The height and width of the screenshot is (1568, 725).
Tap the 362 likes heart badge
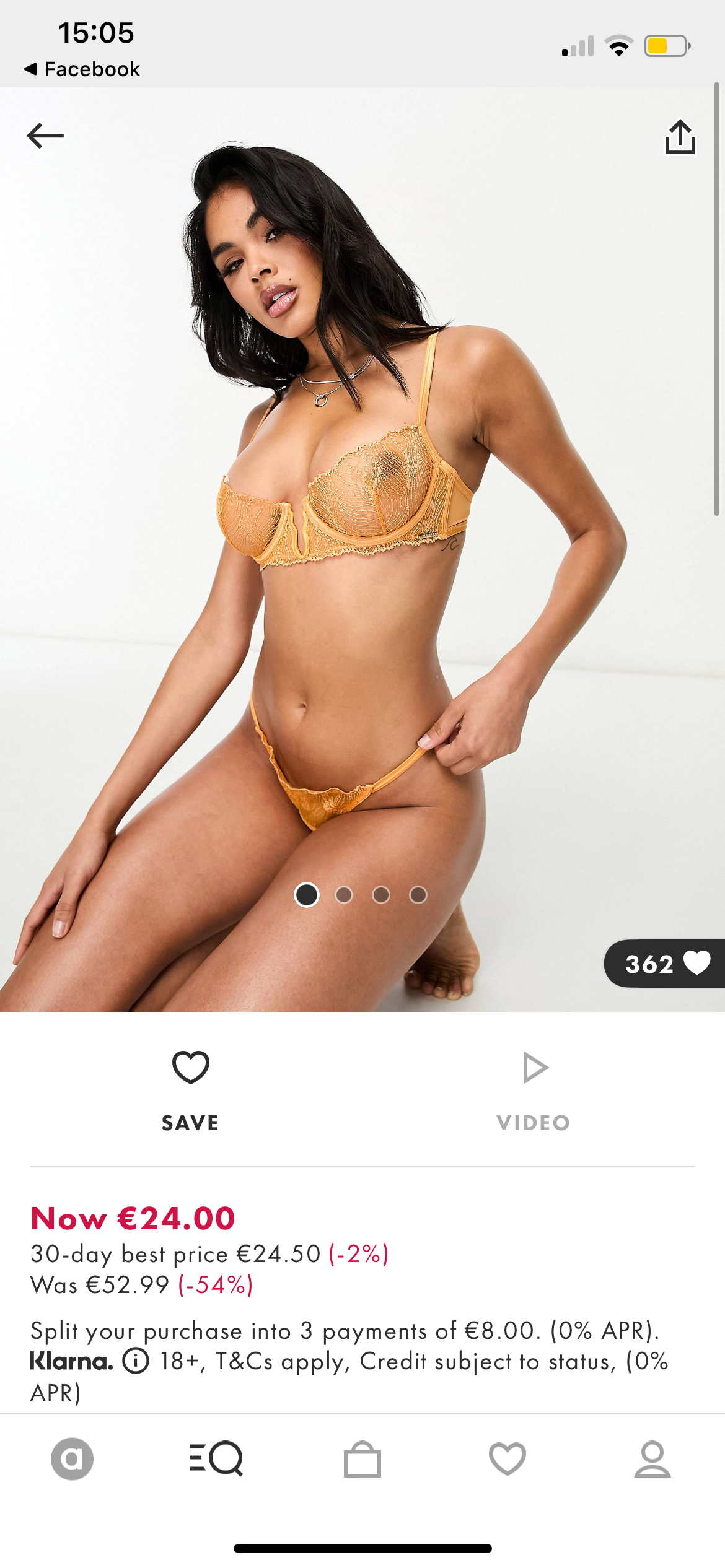coord(664,963)
